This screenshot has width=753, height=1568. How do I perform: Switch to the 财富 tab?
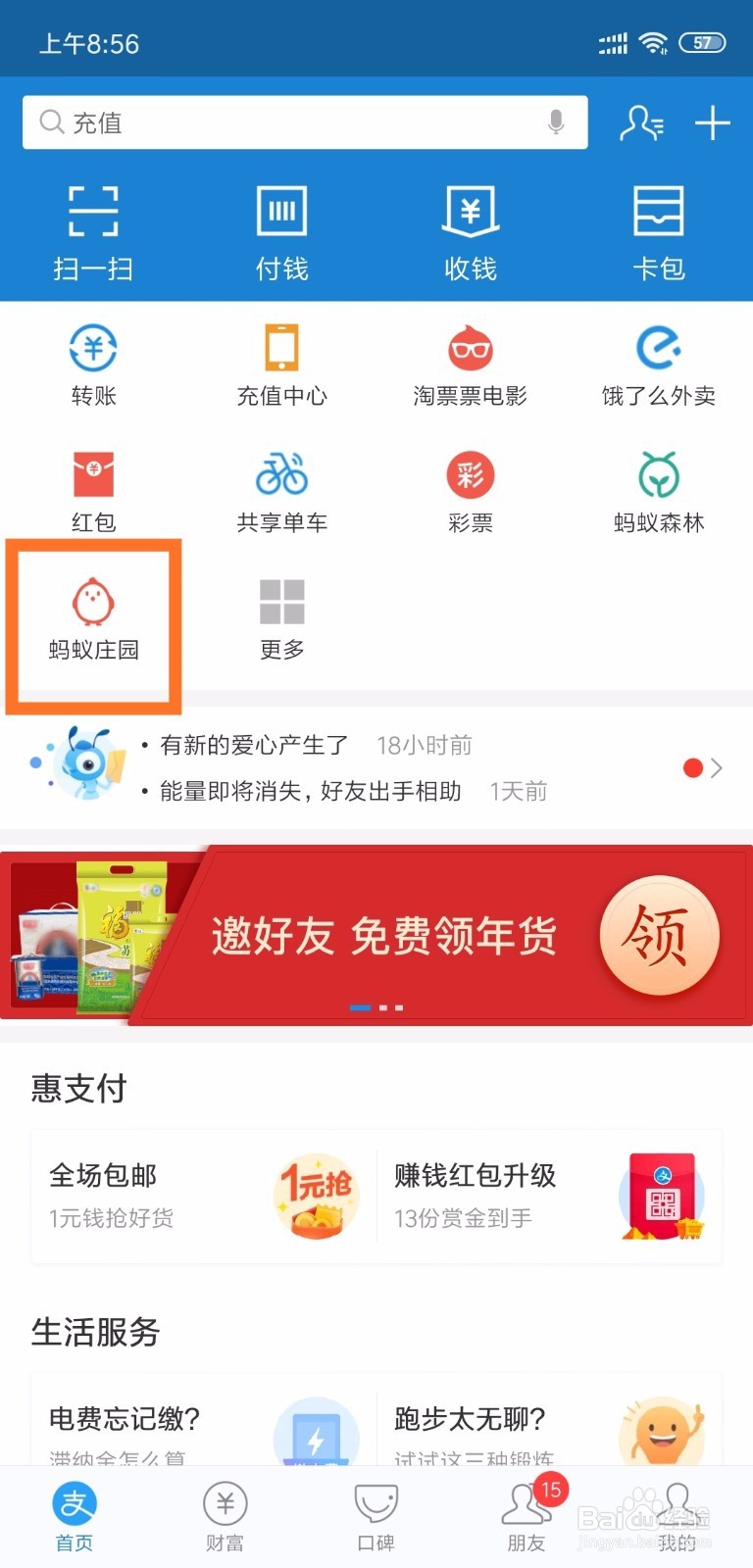pyautogui.click(x=226, y=1514)
